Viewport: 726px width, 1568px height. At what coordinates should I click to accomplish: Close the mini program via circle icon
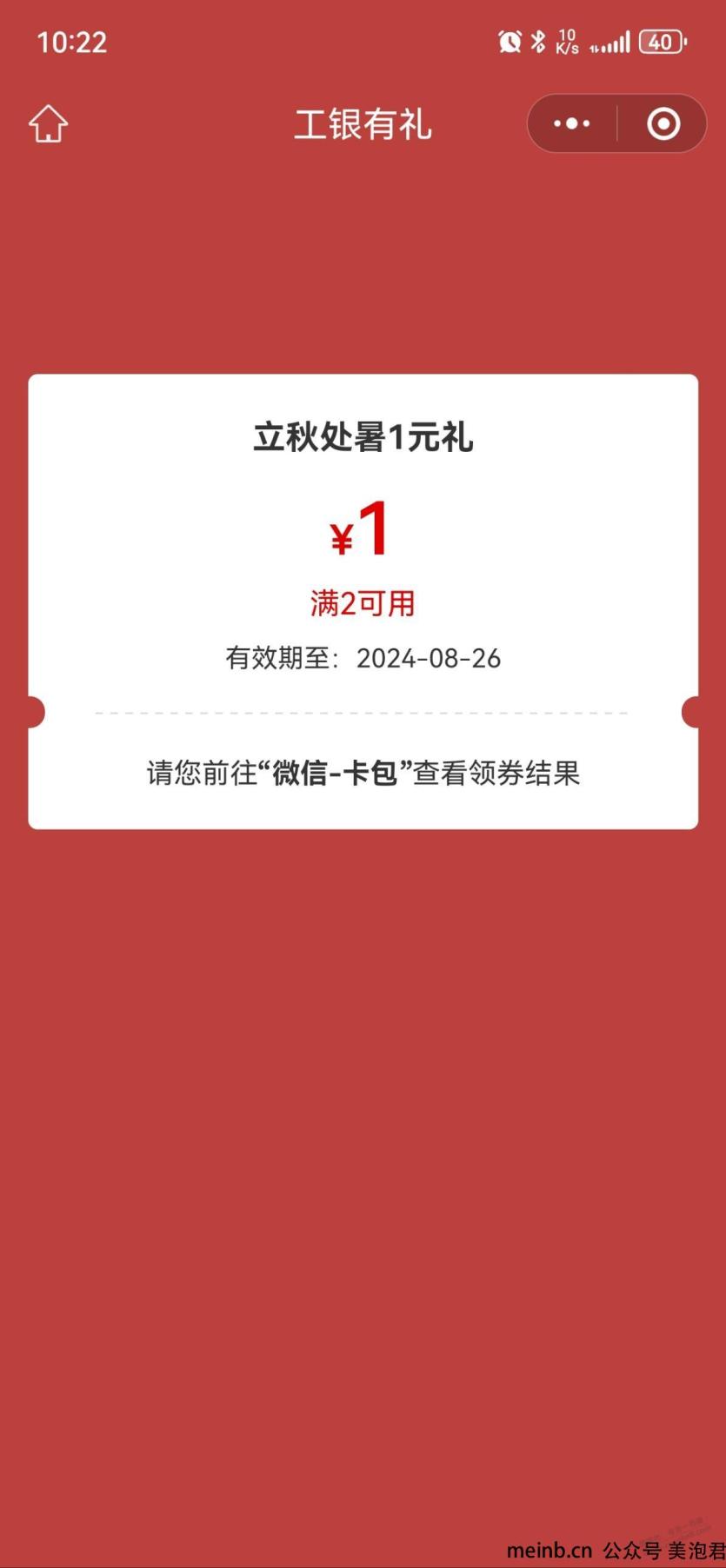(x=663, y=124)
